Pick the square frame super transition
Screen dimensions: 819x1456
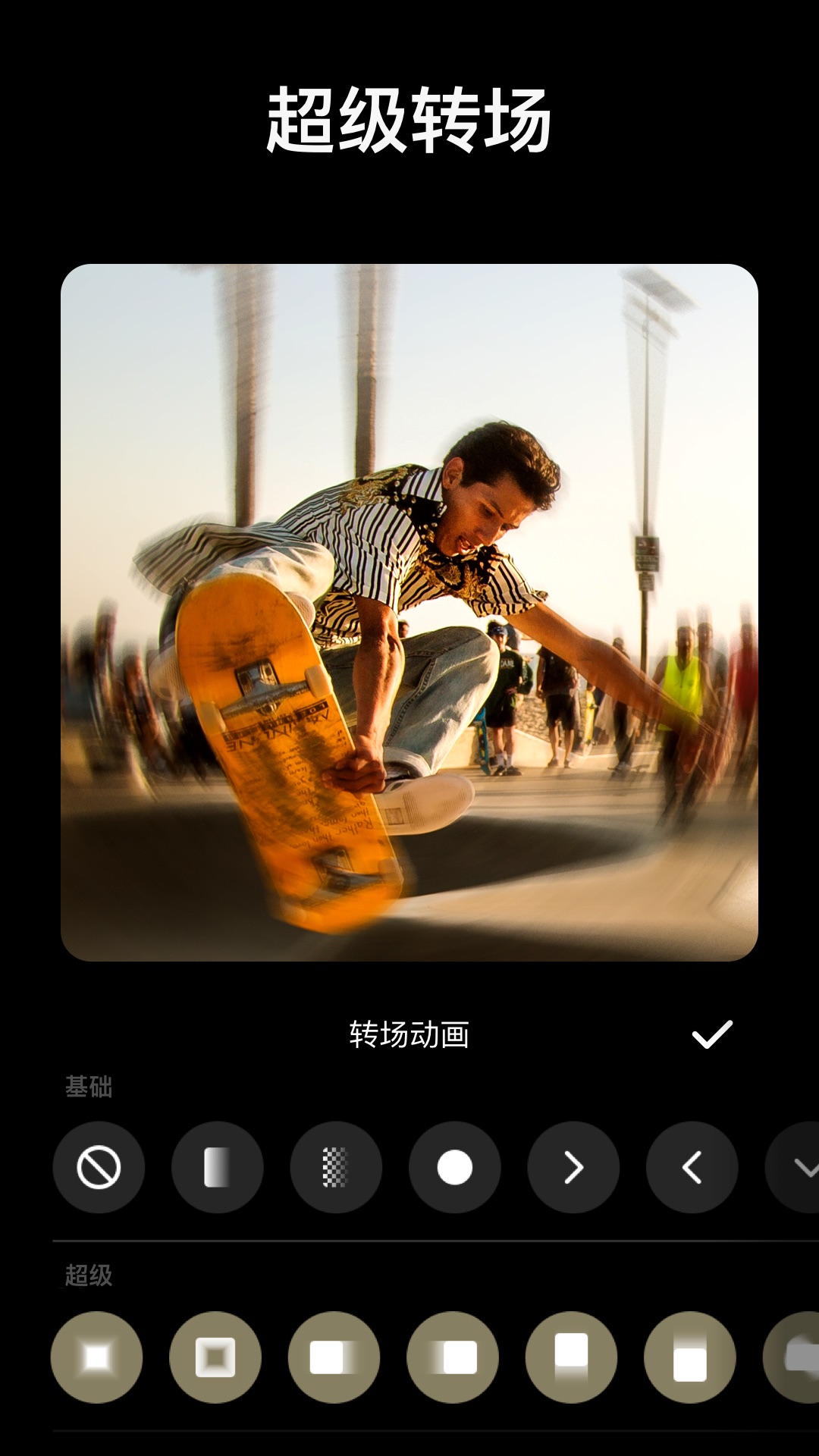218,1357
